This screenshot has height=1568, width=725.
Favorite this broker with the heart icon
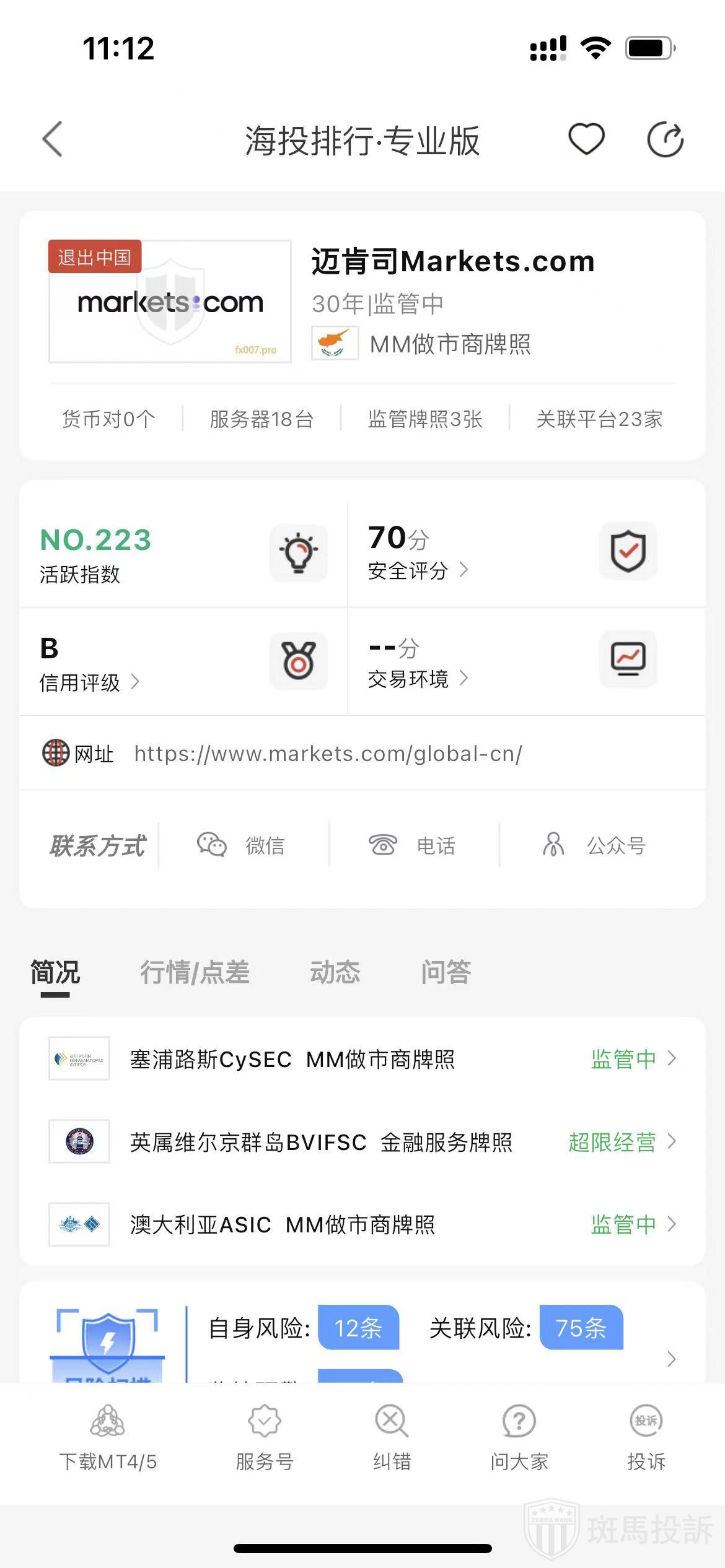pos(586,139)
